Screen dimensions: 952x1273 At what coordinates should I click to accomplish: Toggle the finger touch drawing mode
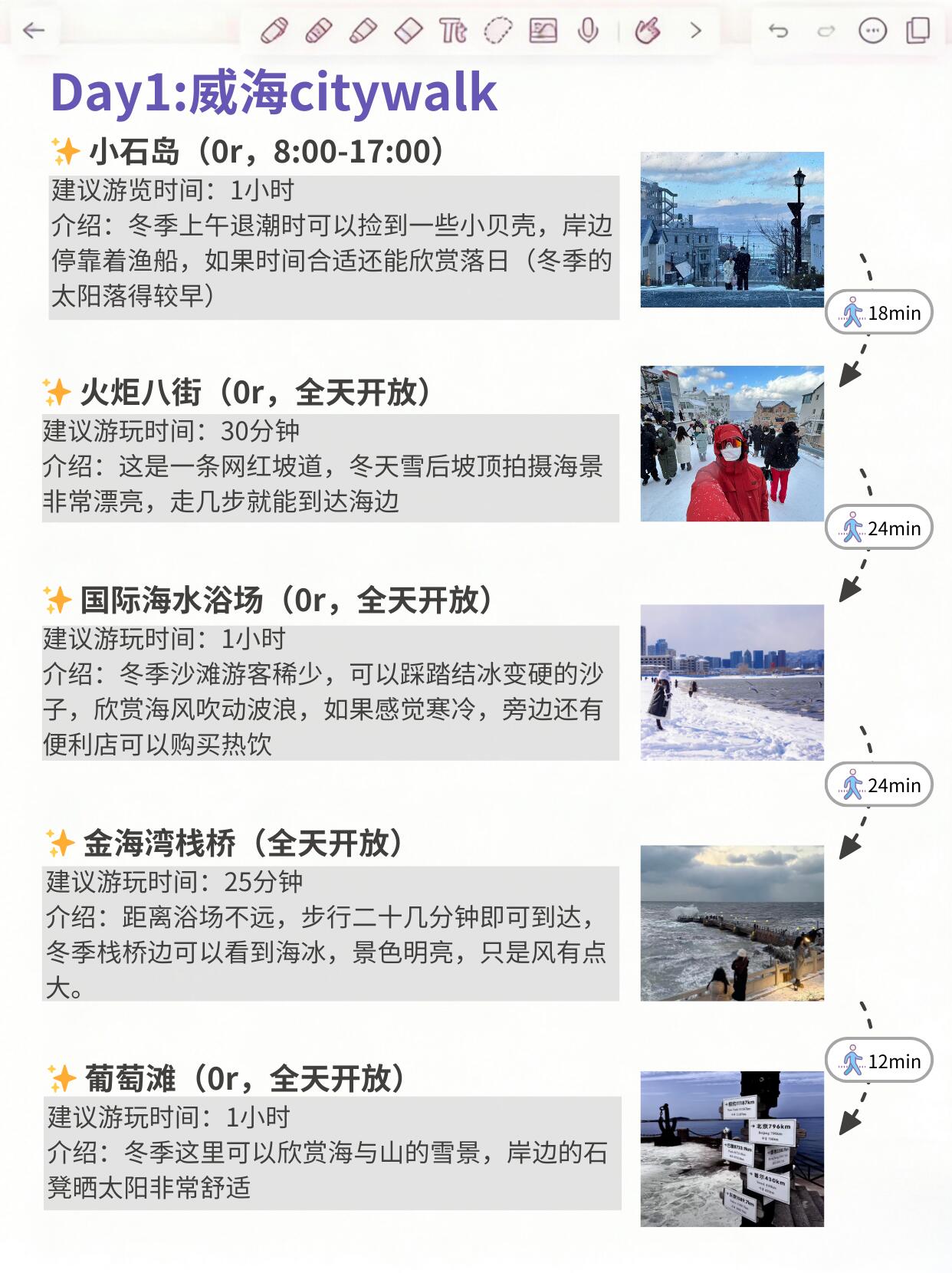[x=648, y=31]
